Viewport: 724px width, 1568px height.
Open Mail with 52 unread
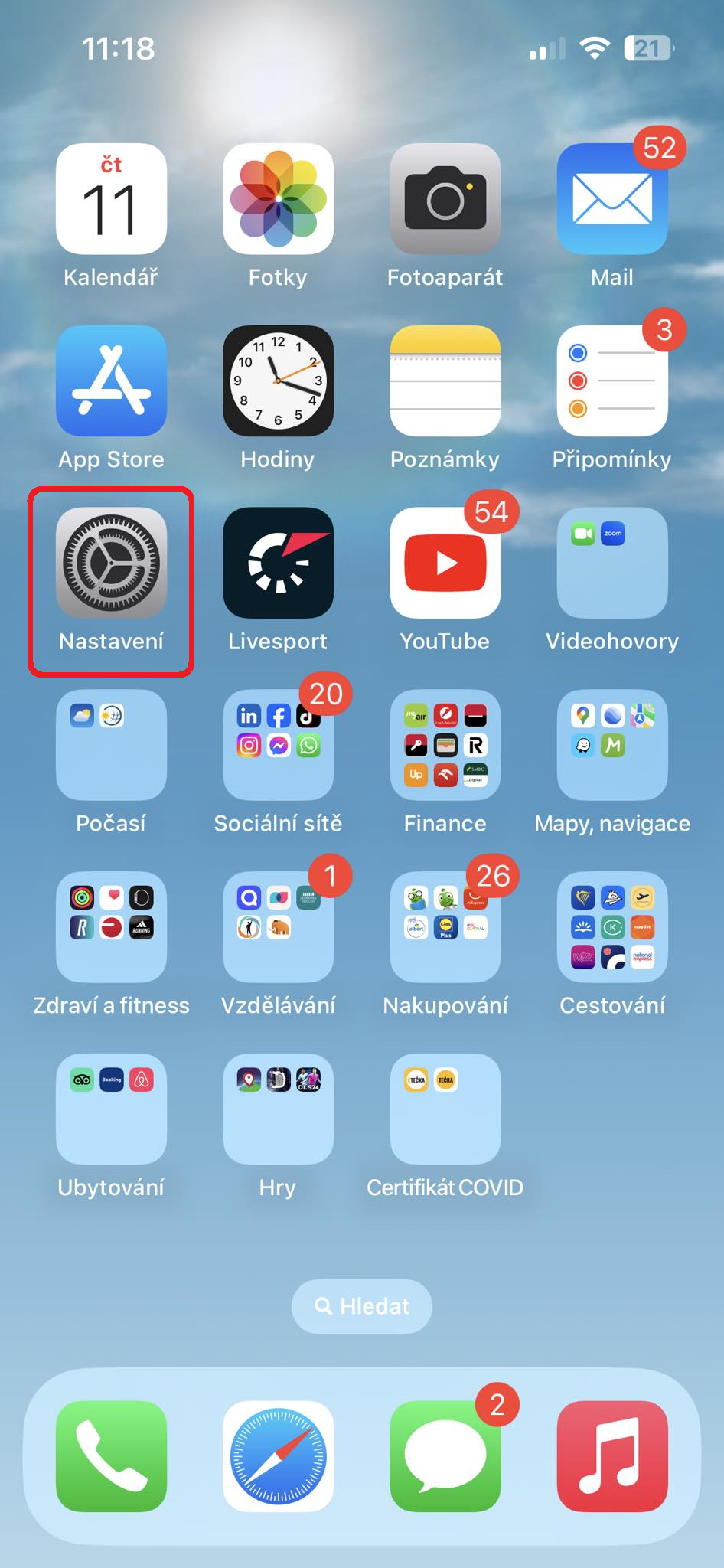point(612,199)
